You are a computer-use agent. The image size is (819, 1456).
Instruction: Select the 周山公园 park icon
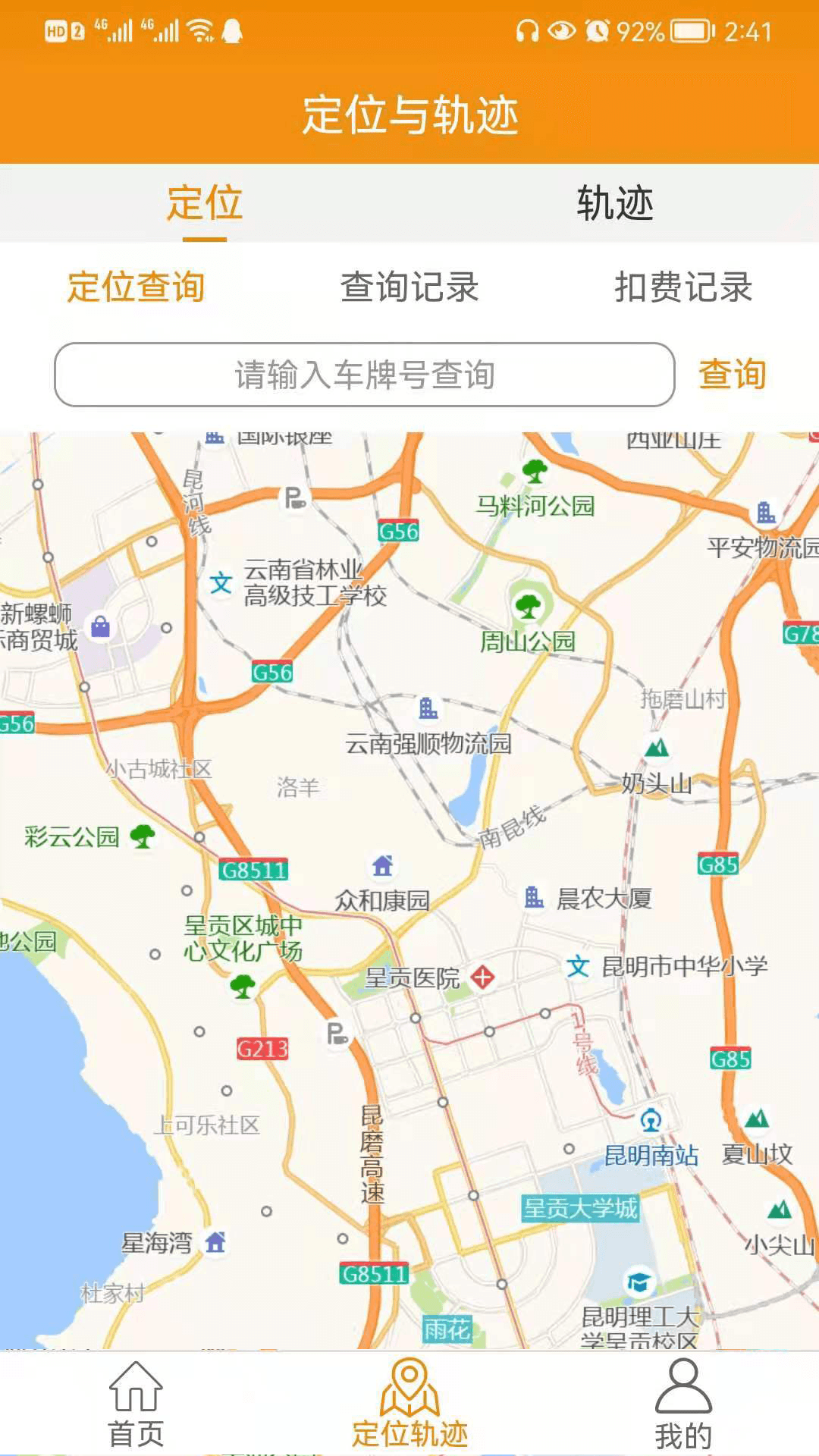527,607
